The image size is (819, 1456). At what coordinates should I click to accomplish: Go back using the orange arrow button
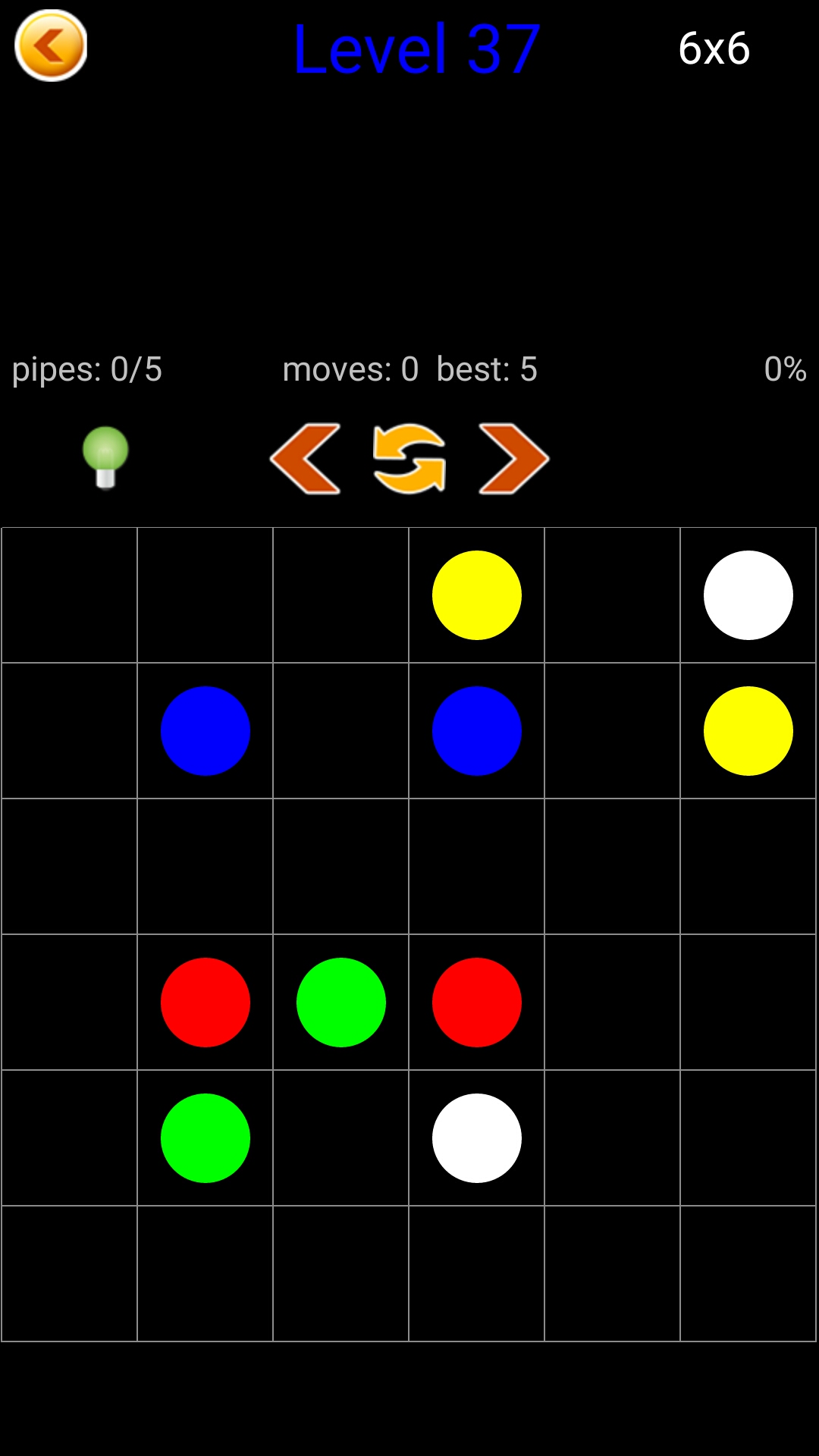[x=51, y=45]
